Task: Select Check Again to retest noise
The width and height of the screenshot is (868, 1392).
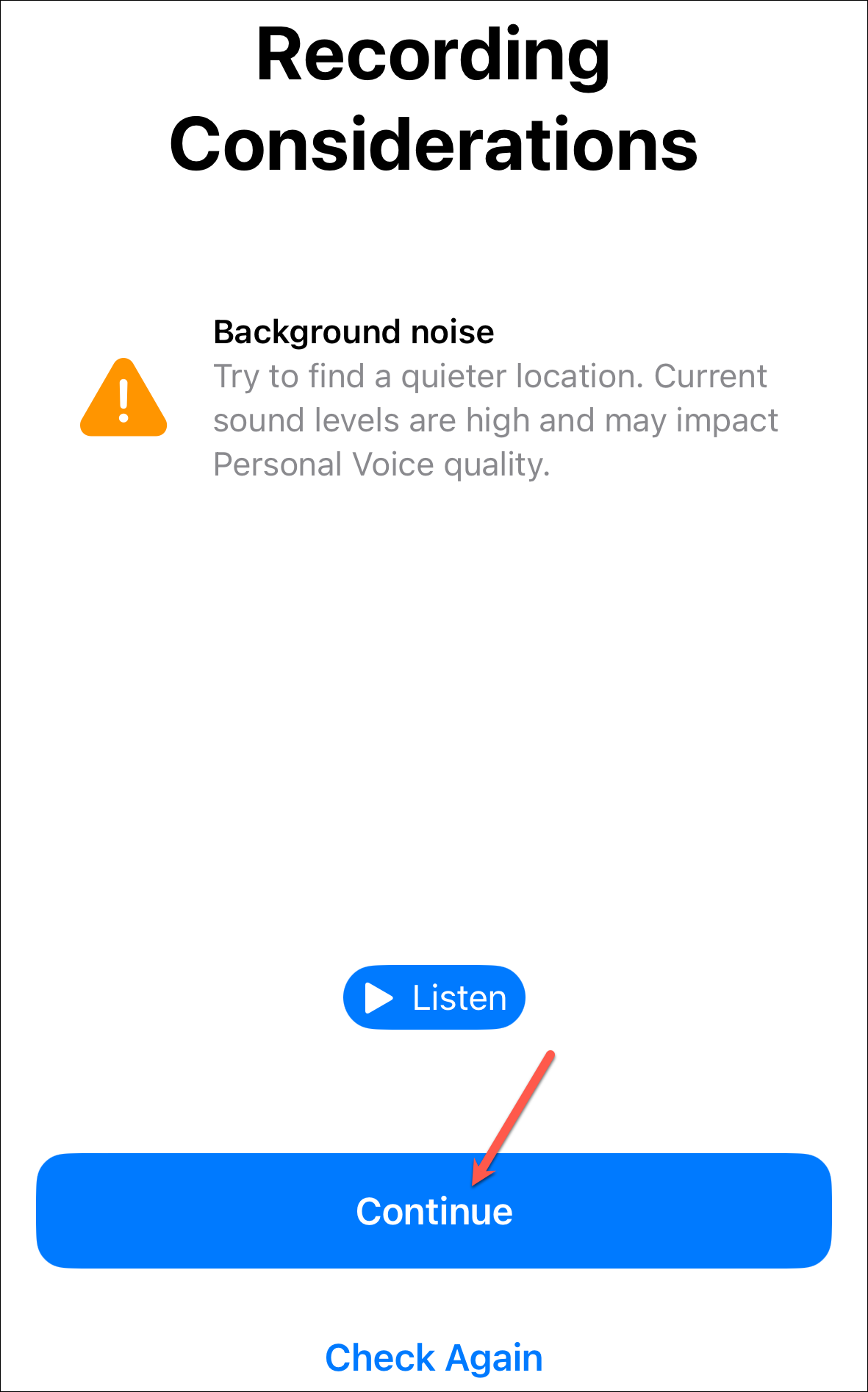Action: click(434, 1357)
